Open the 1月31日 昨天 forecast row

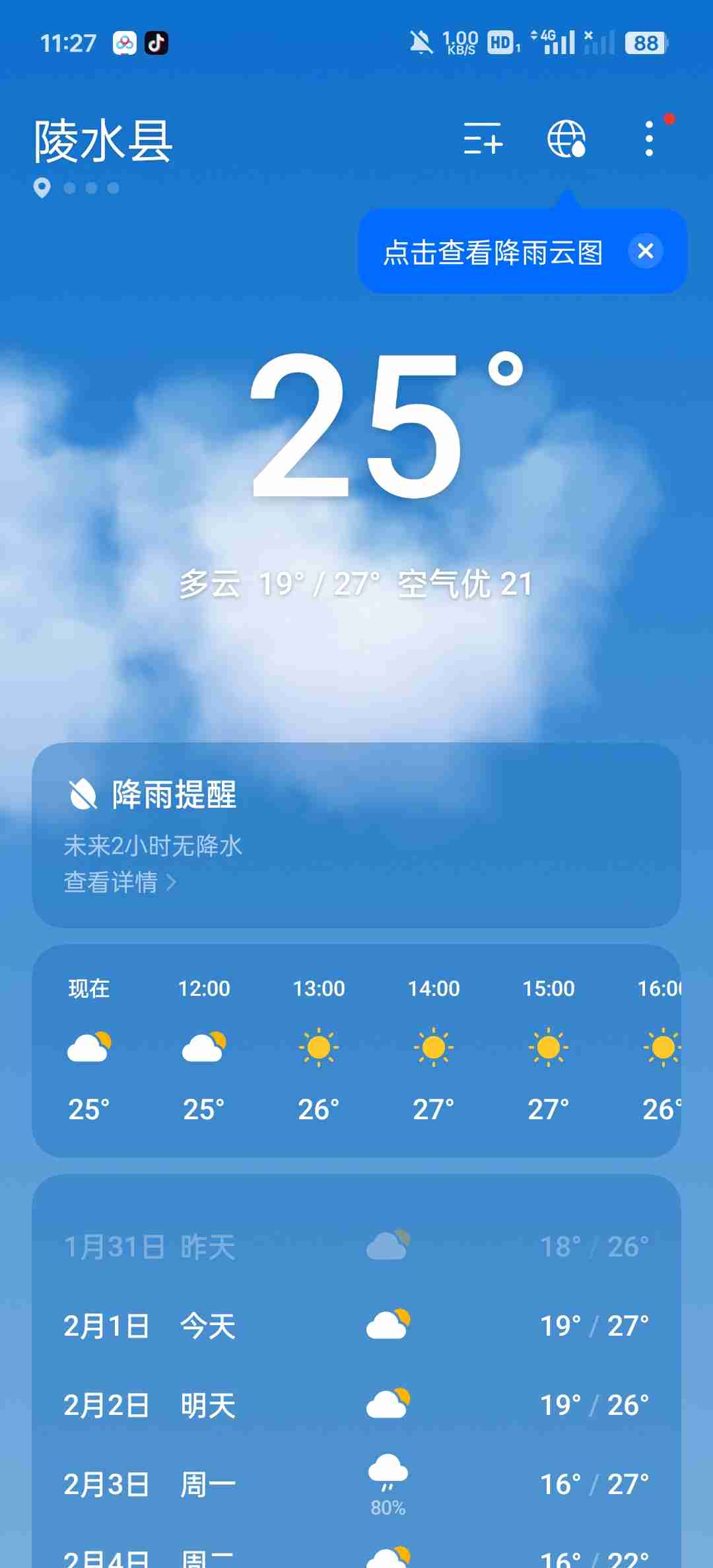coord(356,1247)
